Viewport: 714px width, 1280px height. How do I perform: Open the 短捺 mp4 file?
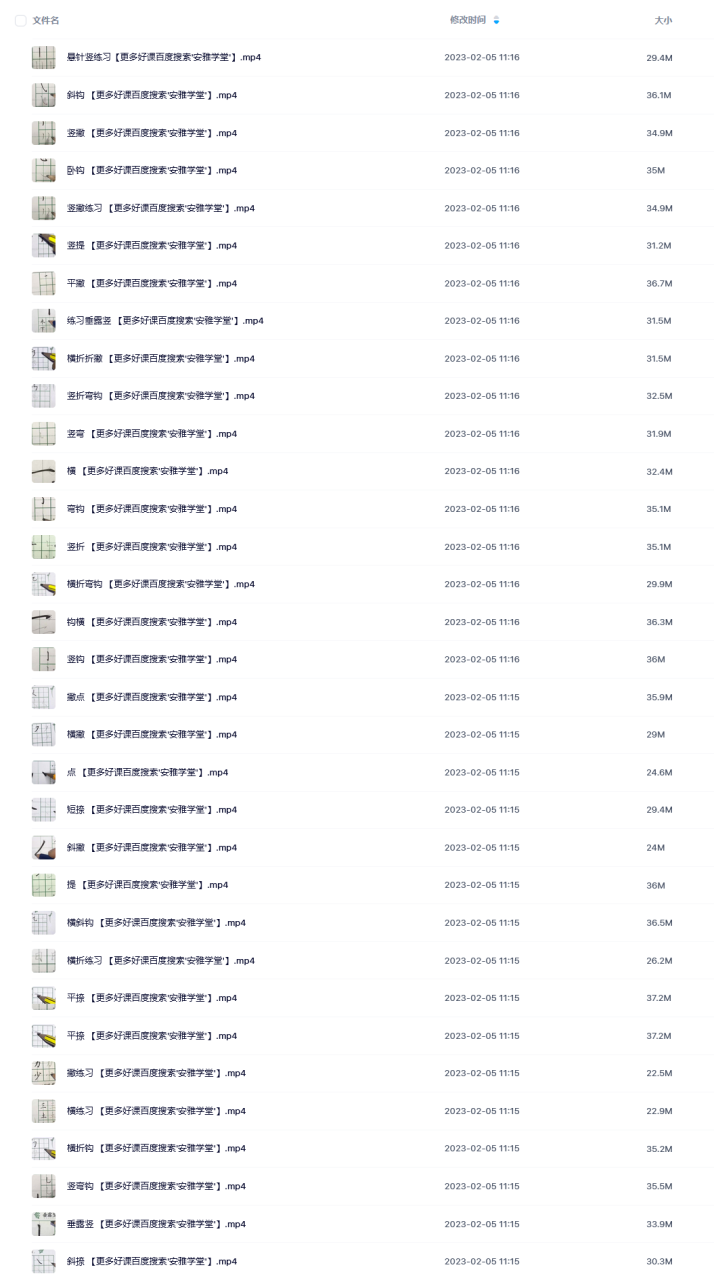click(152, 809)
